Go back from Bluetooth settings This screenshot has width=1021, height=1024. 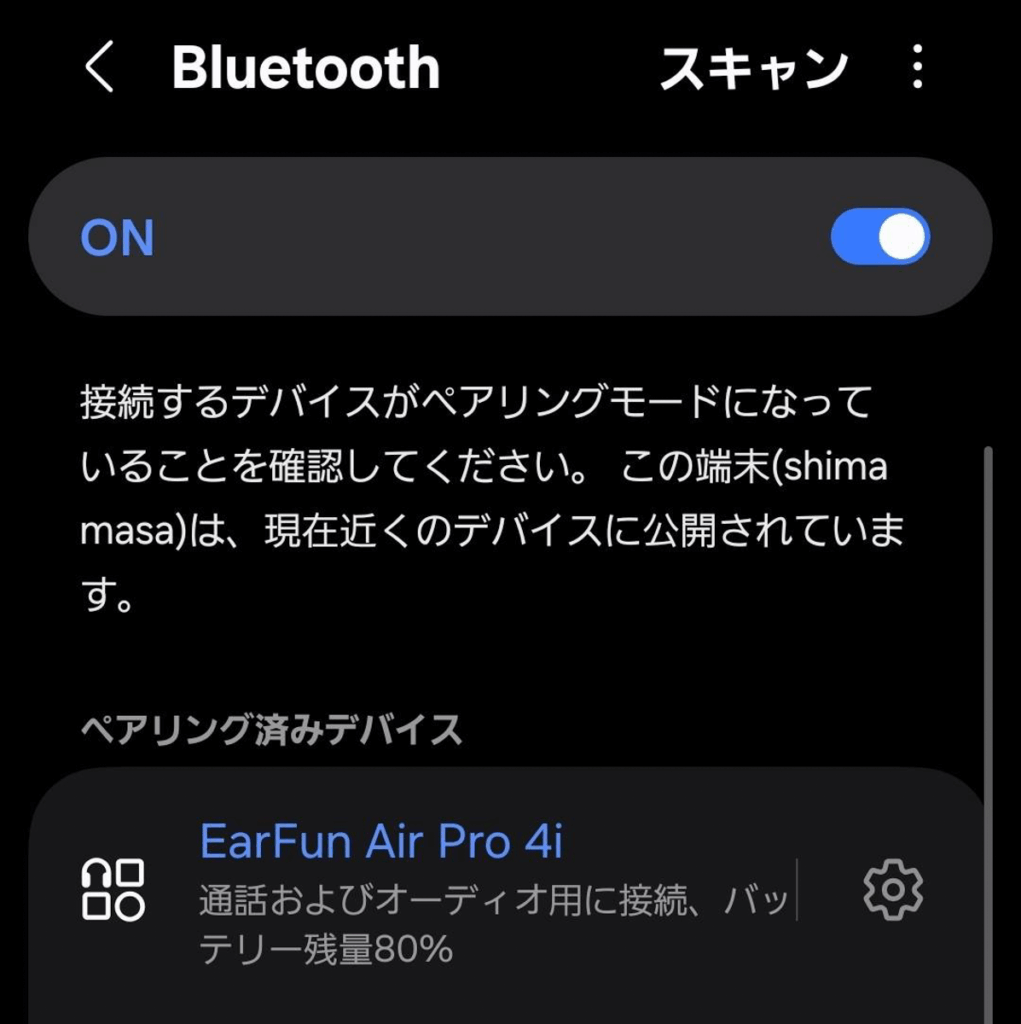pyautogui.click(x=99, y=69)
